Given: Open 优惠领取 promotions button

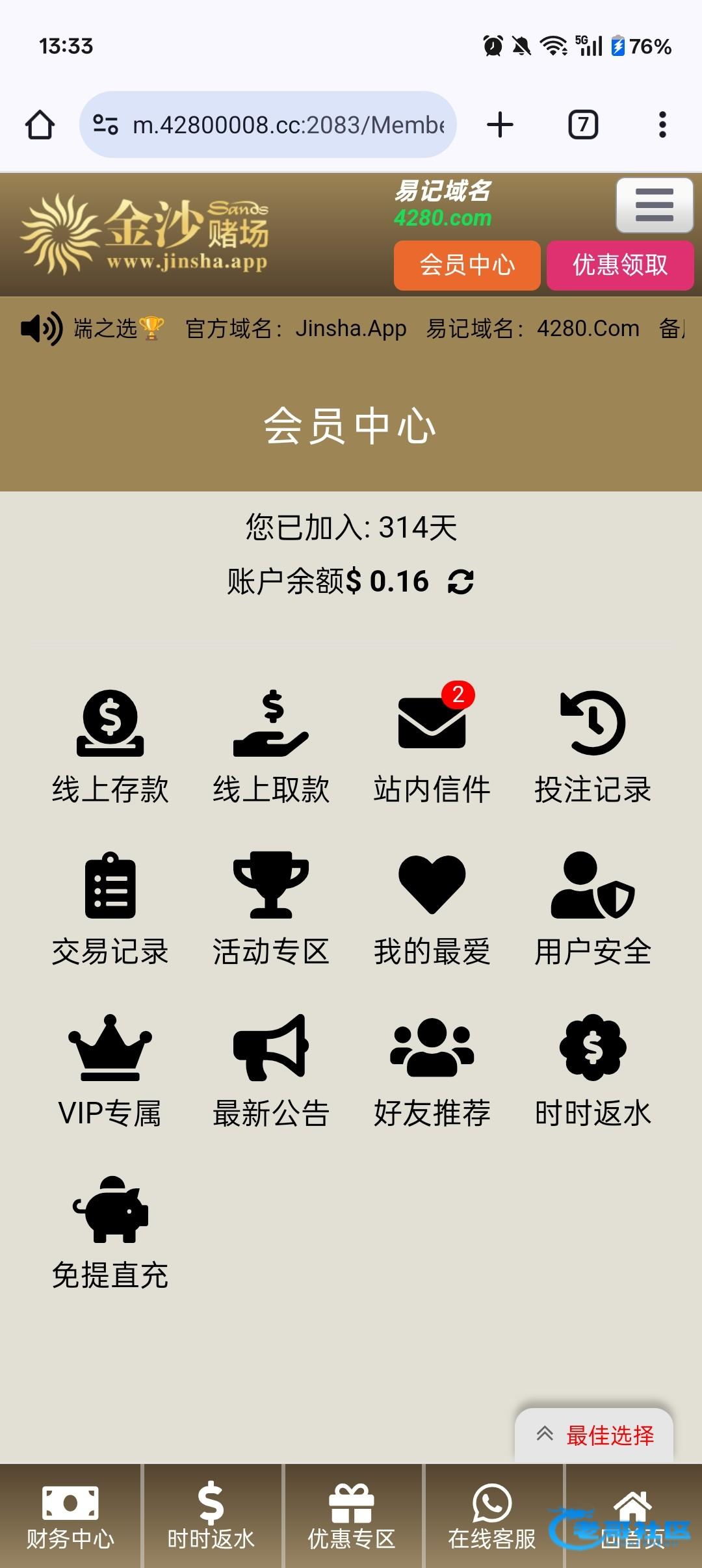Looking at the screenshot, I should click(620, 265).
